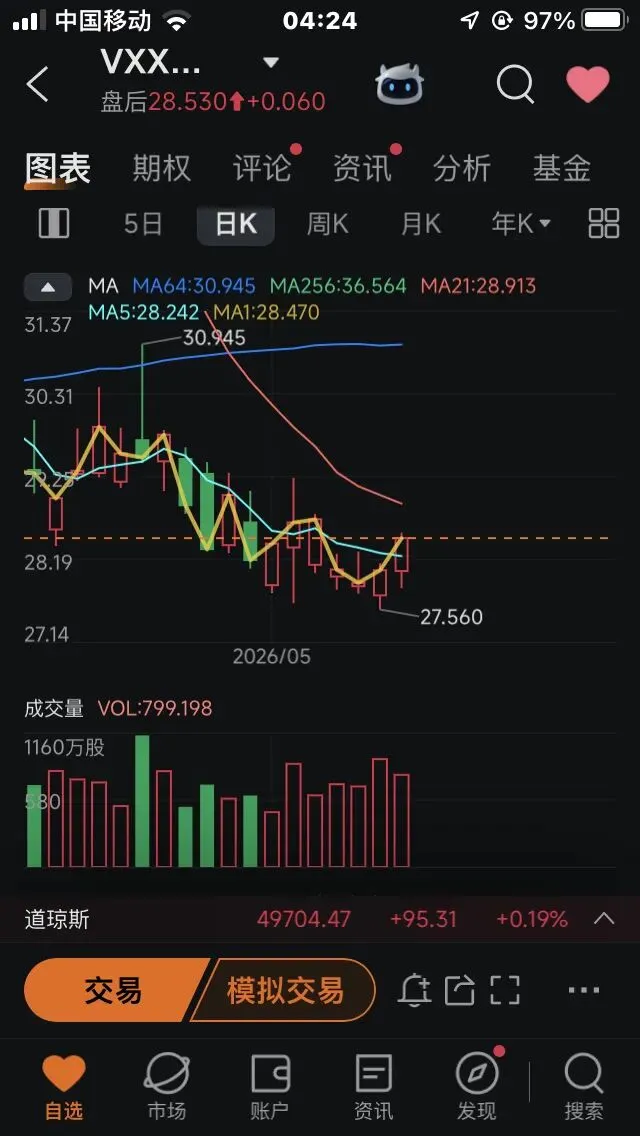Select the 月K chart period
Screen dimensions: 640x1136
(421, 224)
